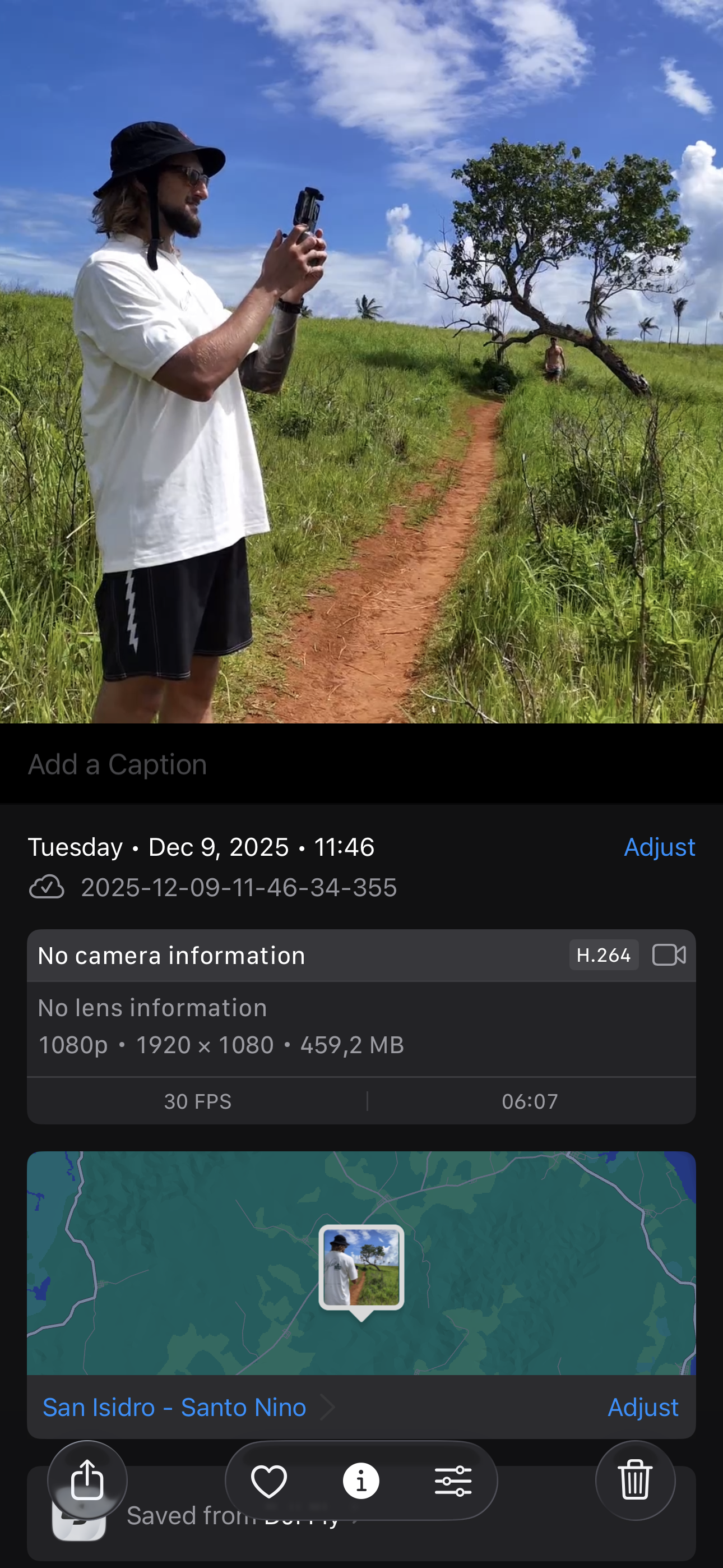Open the share sheet
This screenshot has height=1568, width=723.
(87, 1482)
